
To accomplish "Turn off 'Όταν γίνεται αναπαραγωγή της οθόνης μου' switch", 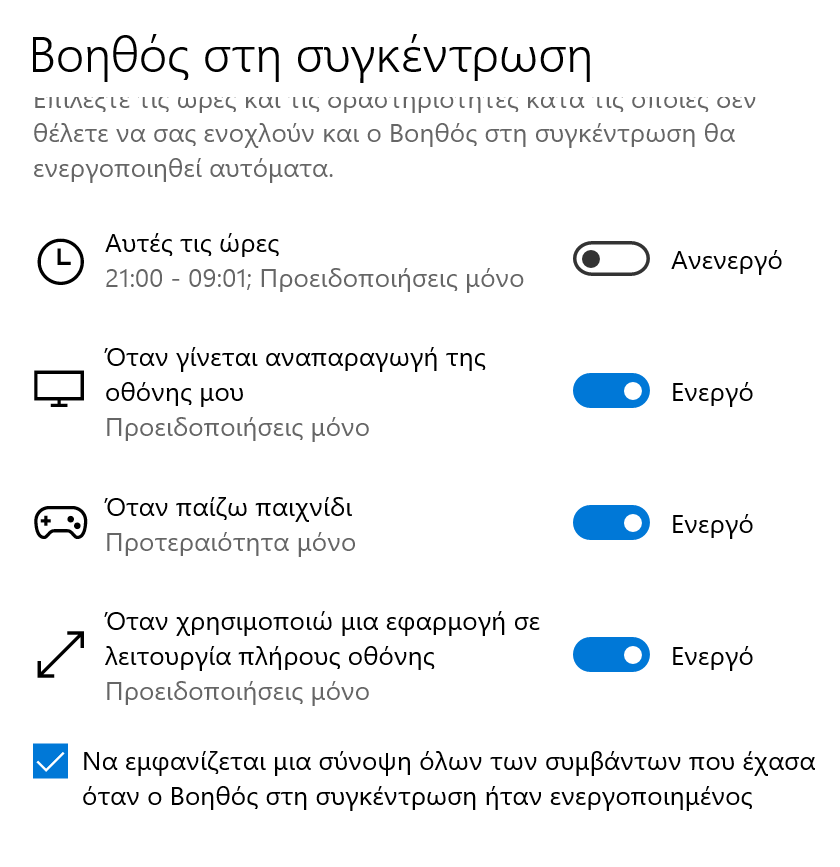I will pos(611,391).
